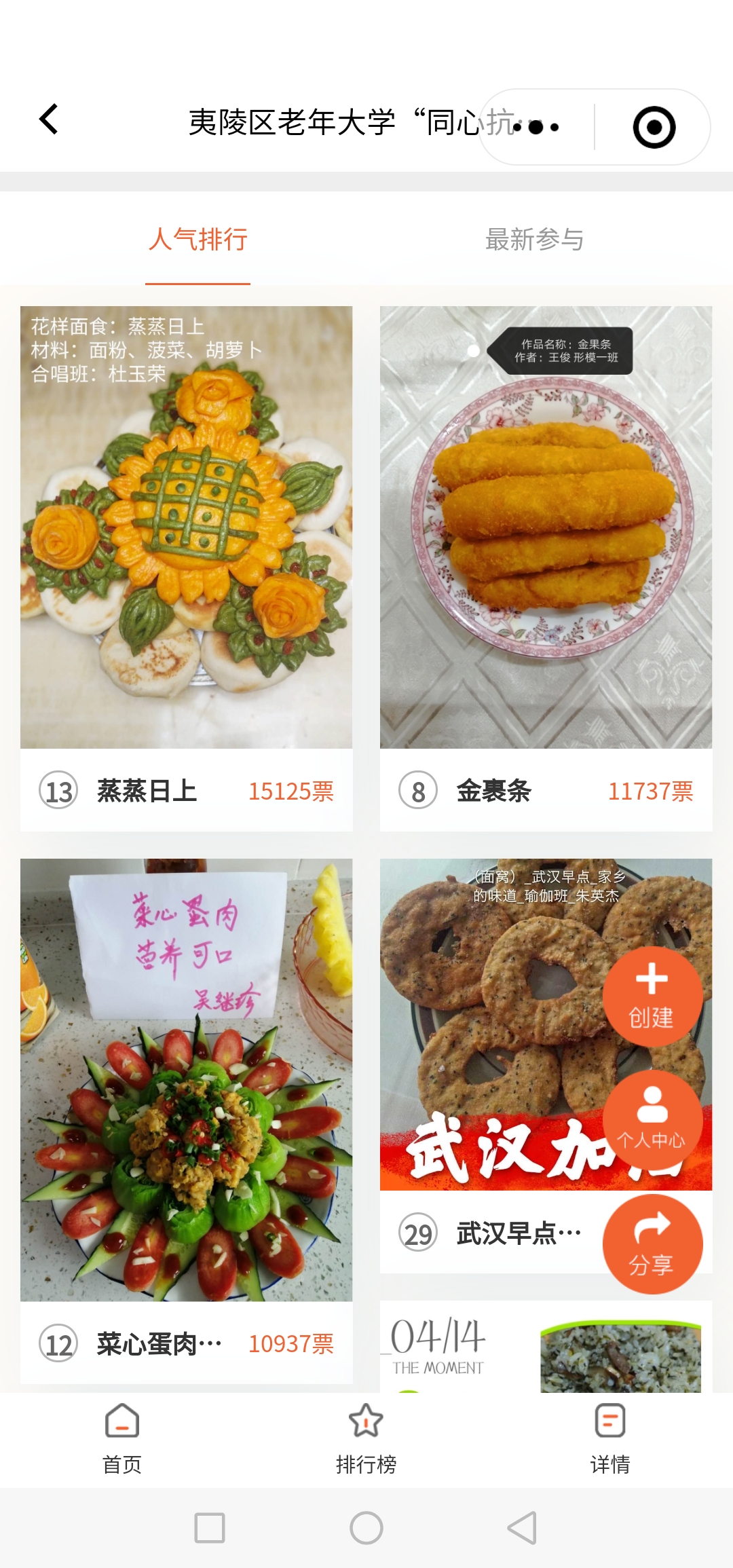Screen dimensions: 733x1568
Task: Open the 武汉早点 entry card
Action: click(489, 1059)
